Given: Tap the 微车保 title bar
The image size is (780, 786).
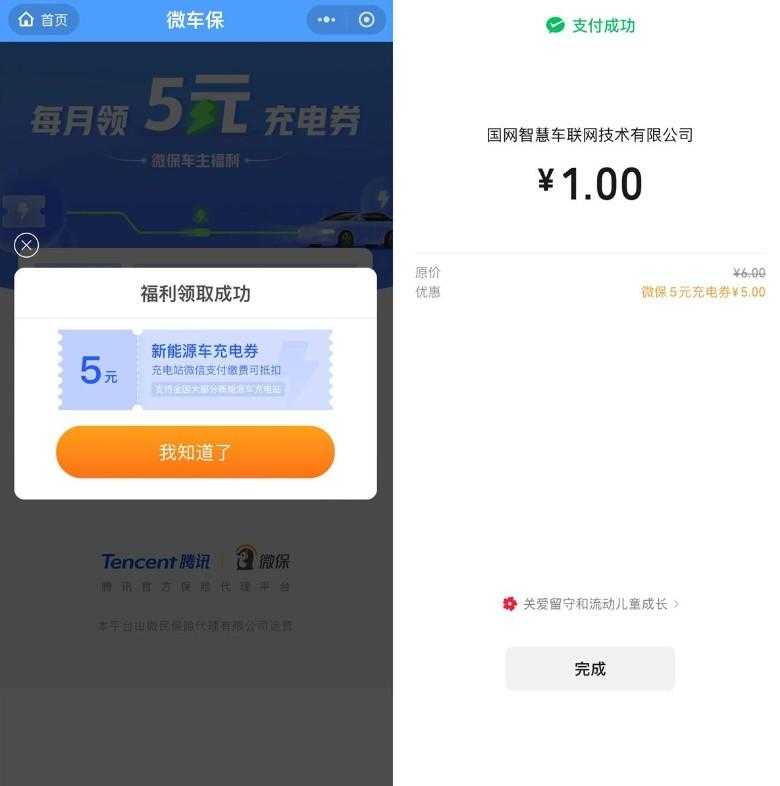Looking at the screenshot, I should click(x=196, y=20).
